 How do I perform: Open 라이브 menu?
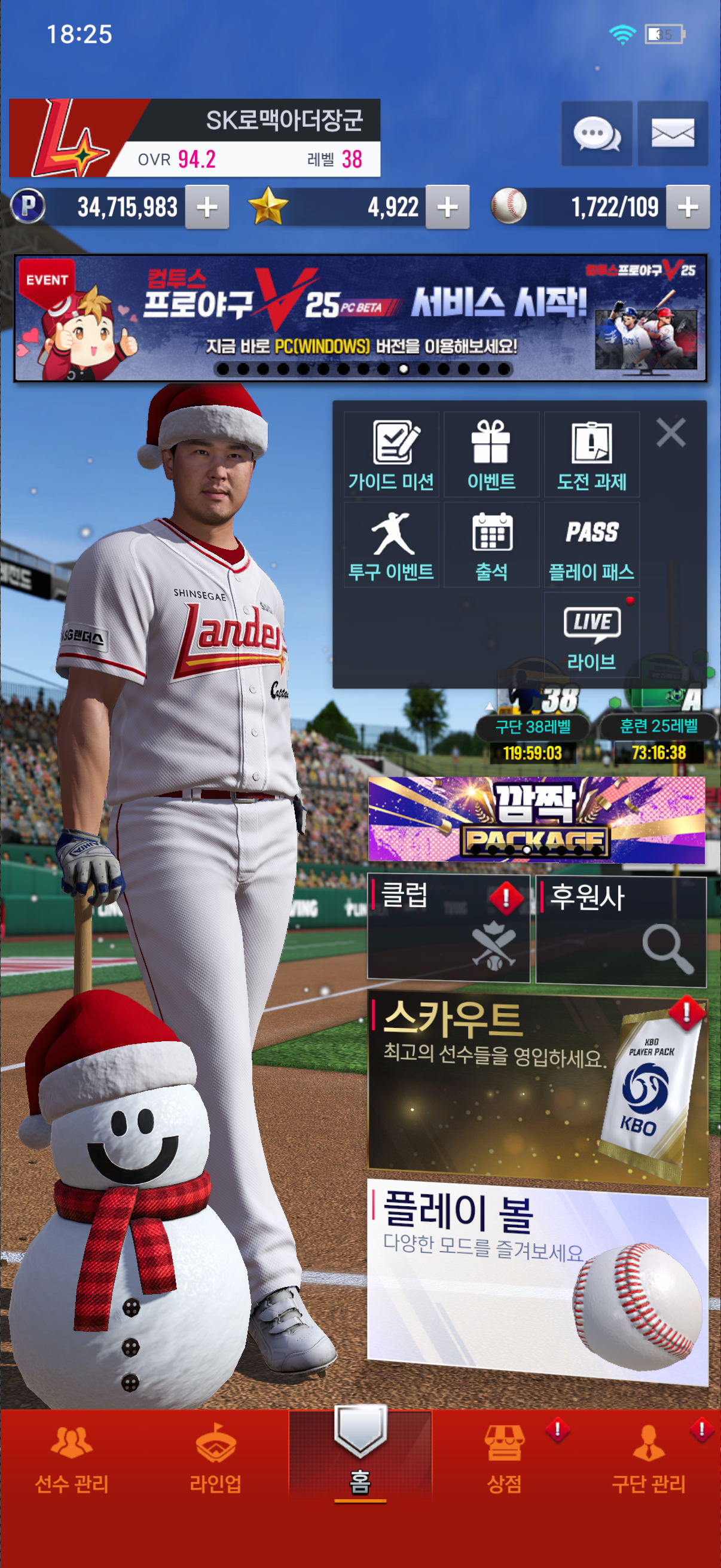[591, 635]
